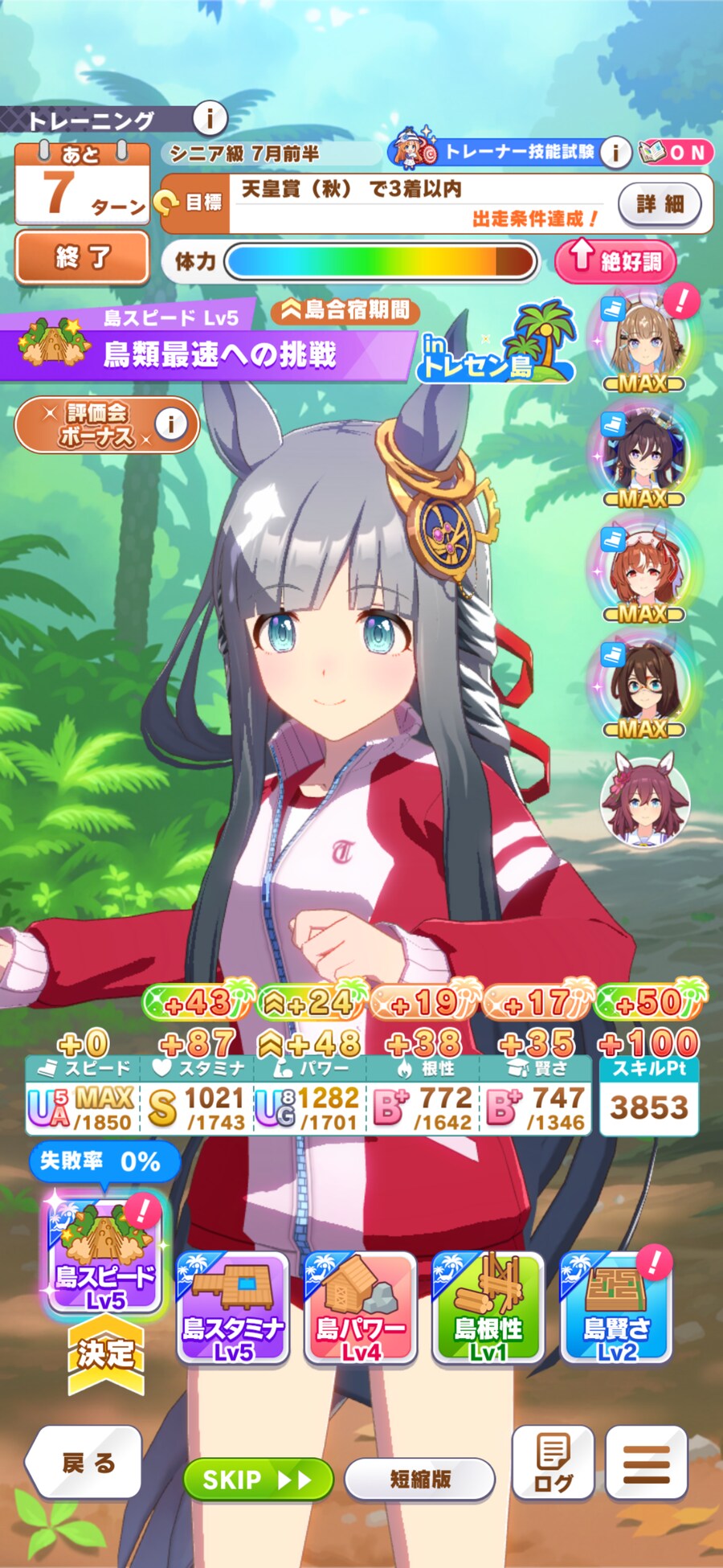Open the ログ log
The width and height of the screenshot is (723, 1568).
pyautogui.click(x=553, y=1463)
